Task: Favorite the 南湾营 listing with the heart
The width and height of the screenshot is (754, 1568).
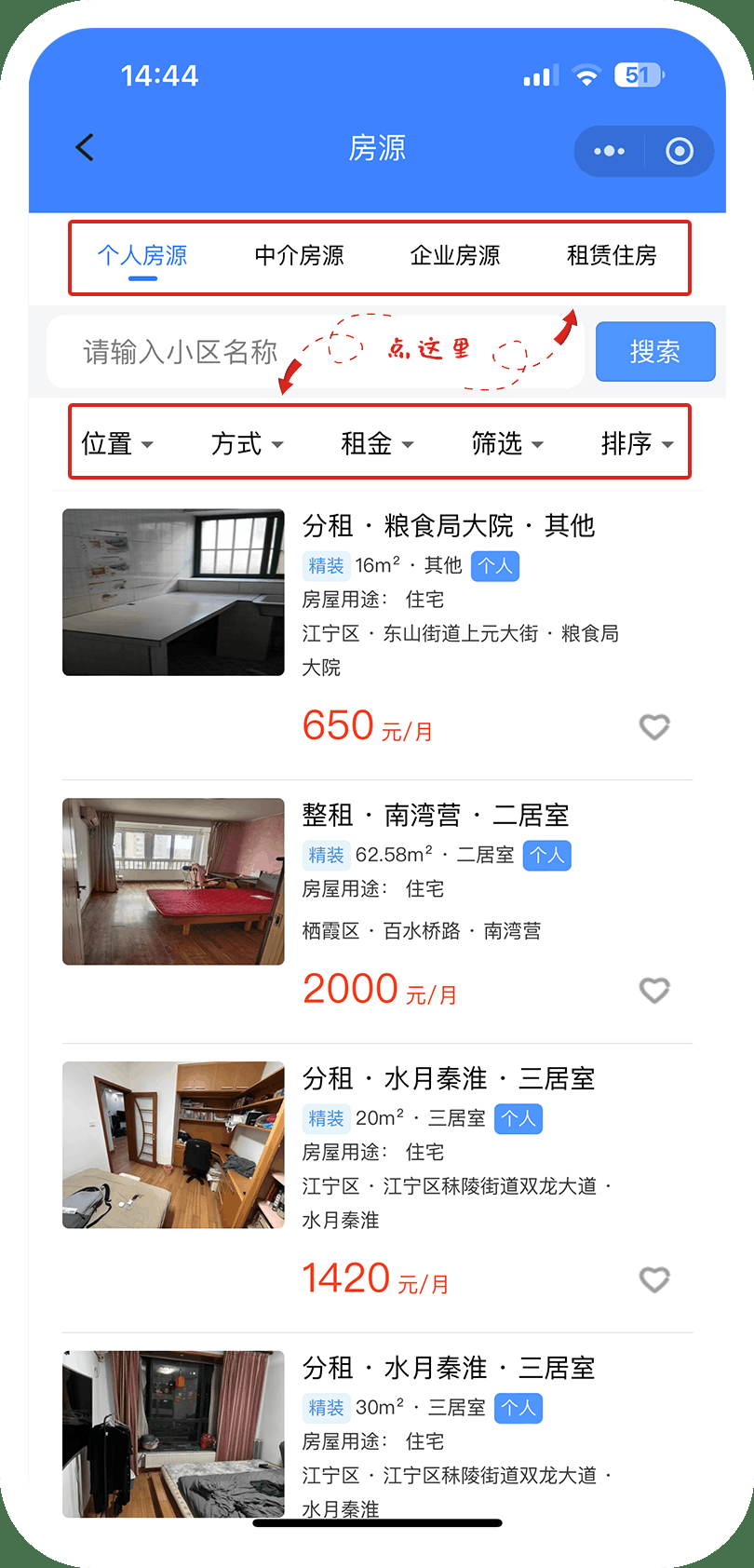Action: [x=654, y=991]
